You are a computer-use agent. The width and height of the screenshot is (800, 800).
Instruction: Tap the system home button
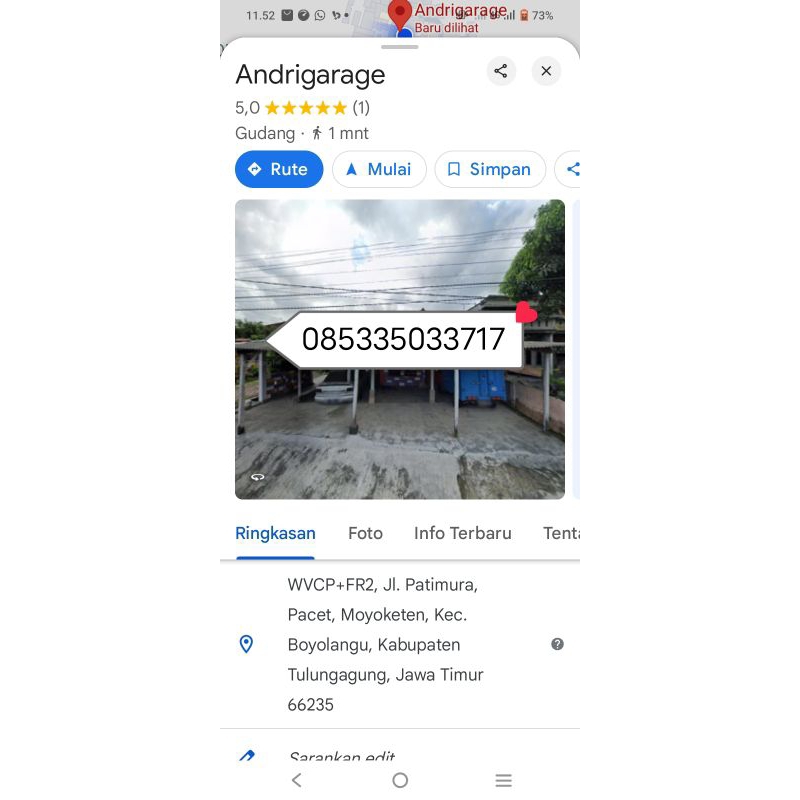(400, 780)
